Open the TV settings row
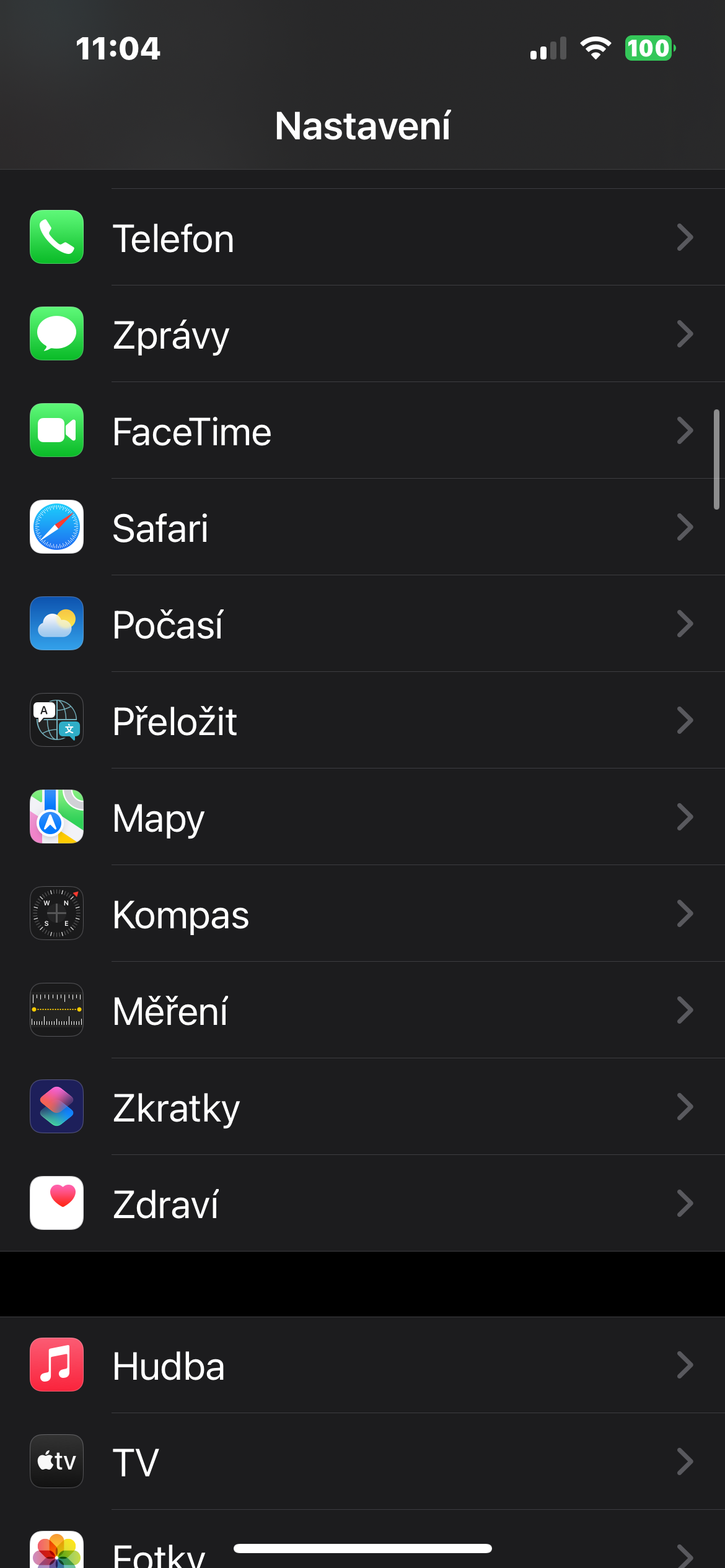This screenshot has height=1568, width=725. click(362, 1461)
